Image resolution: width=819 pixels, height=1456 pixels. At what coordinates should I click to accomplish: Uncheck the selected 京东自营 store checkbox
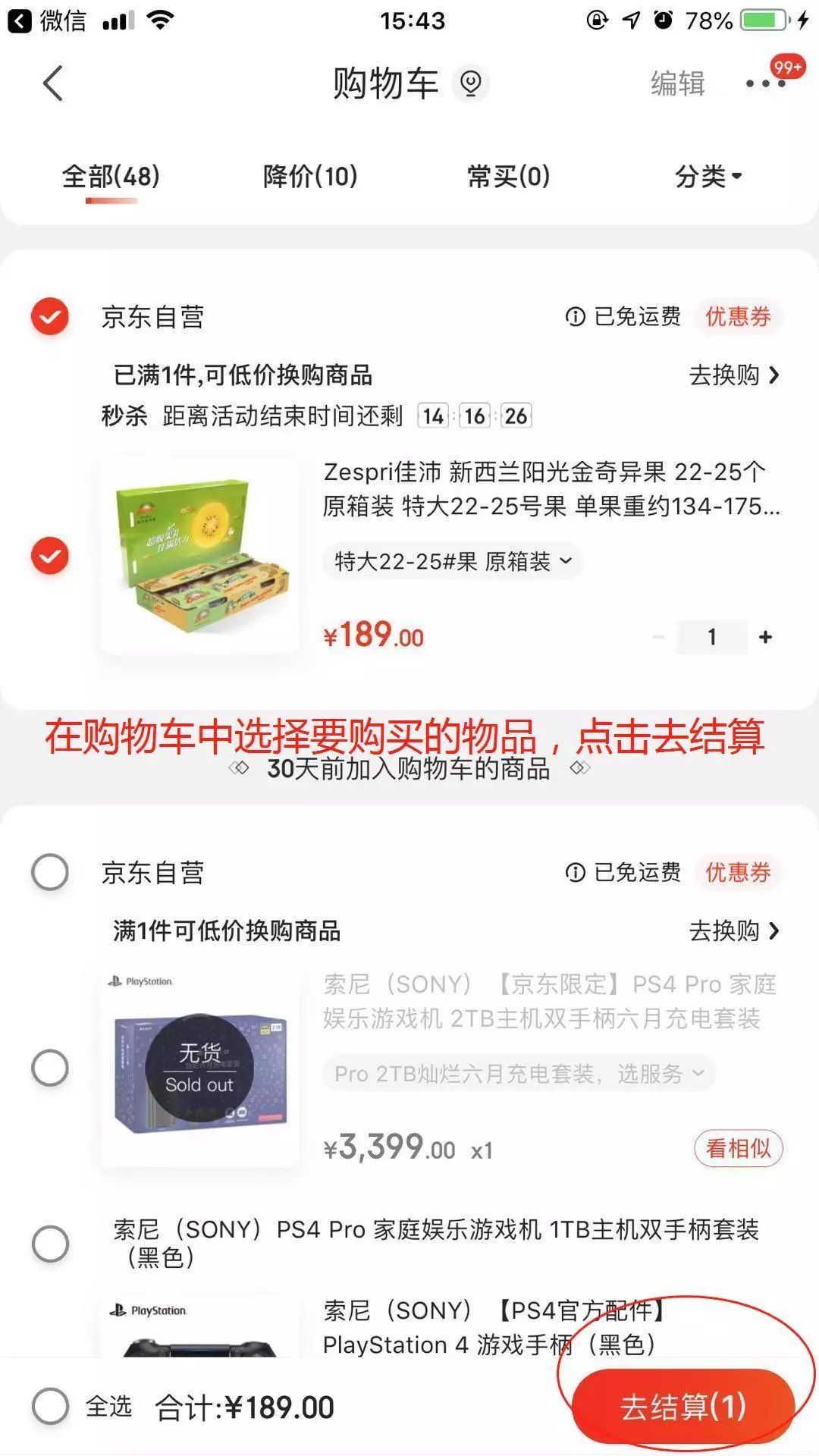tap(49, 318)
